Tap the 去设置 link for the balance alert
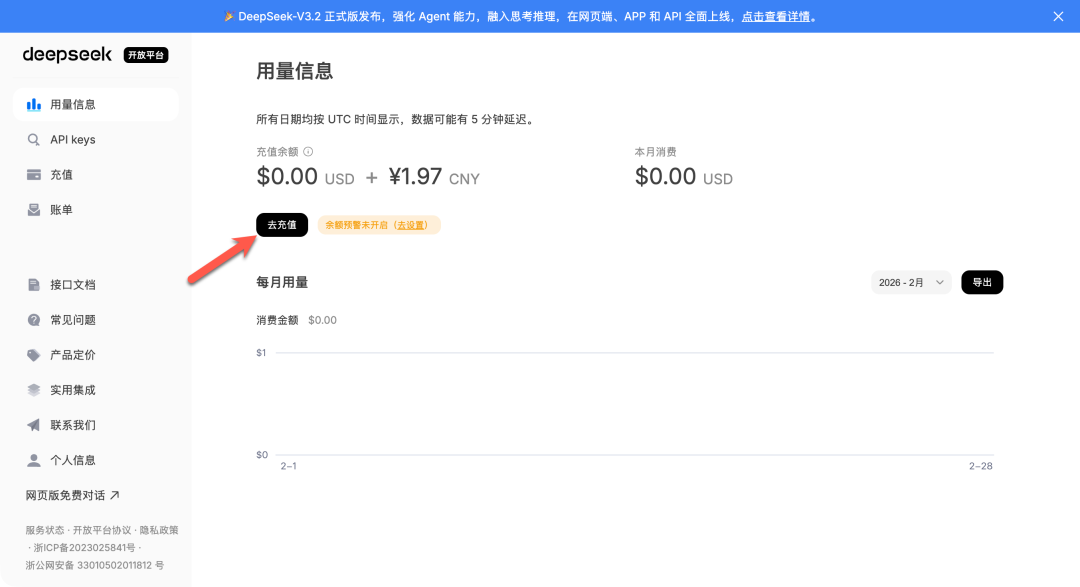Image resolution: width=1080 pixels, height=587 pixels. (x=410, y=225)
